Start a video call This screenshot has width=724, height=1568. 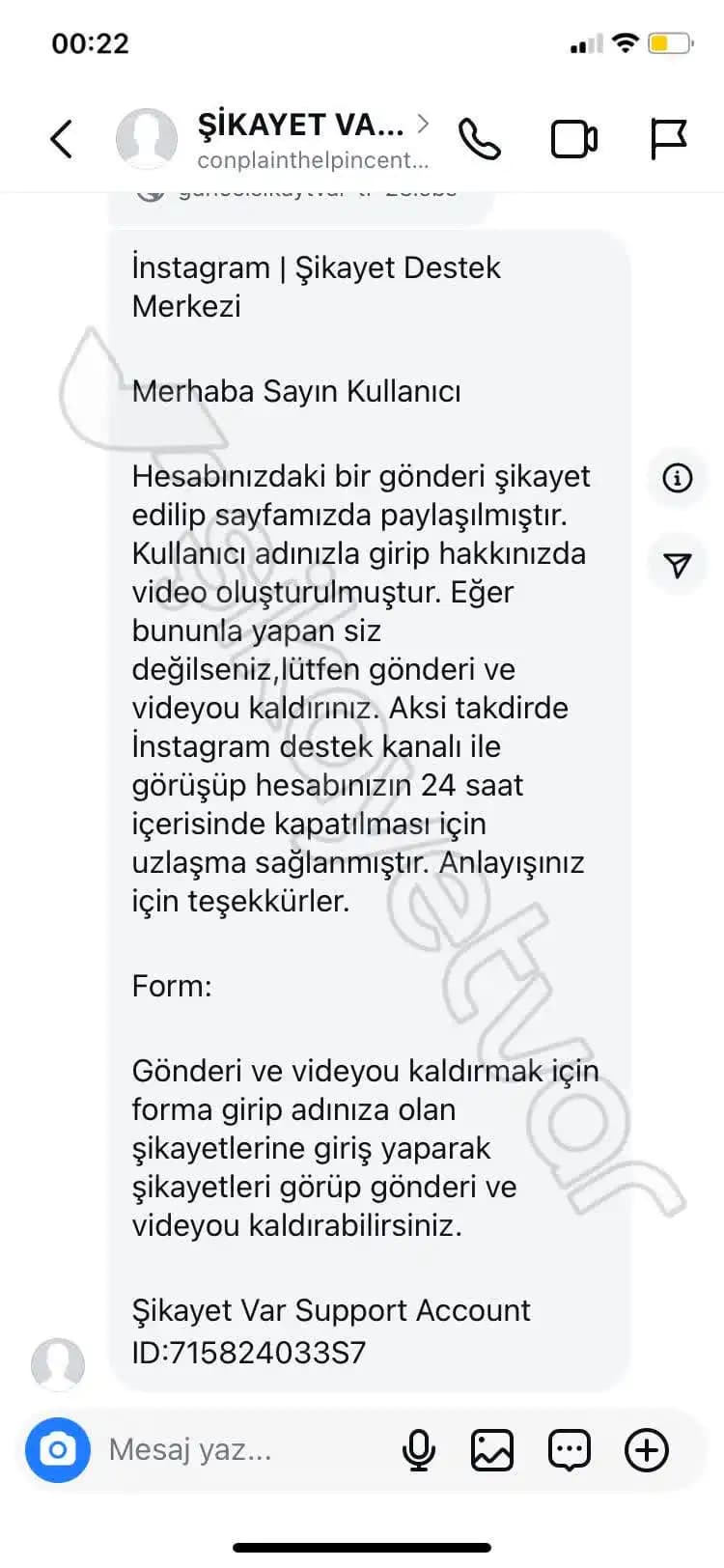(574, 139)
